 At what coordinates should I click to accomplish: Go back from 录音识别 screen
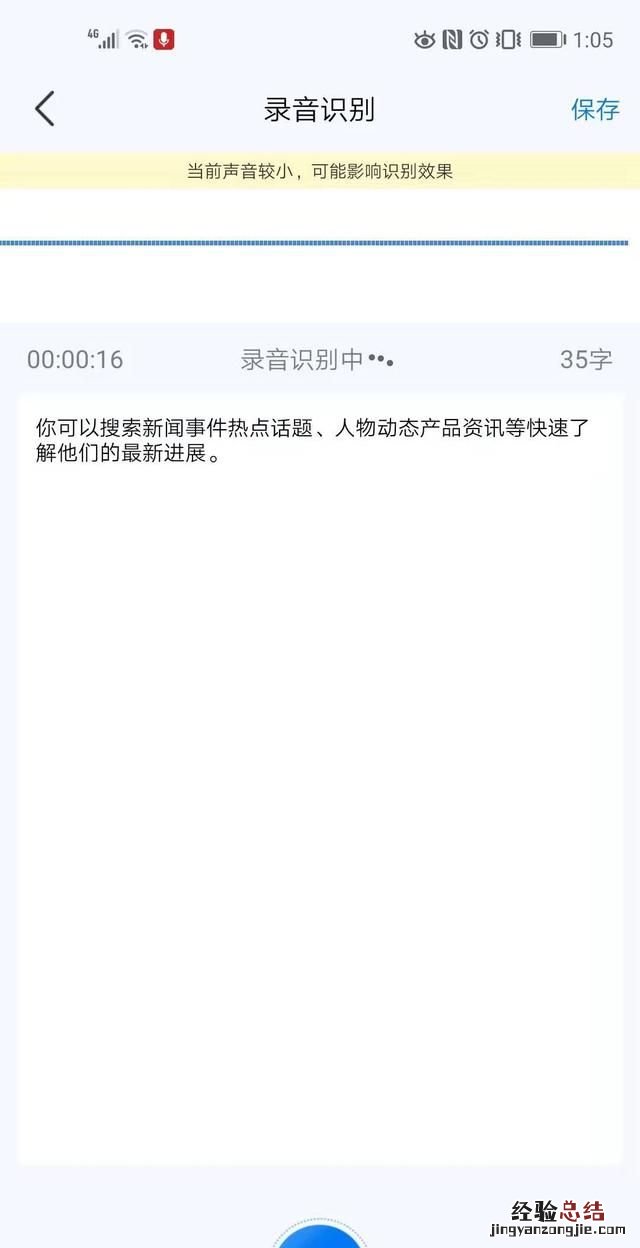coord(45,109)
